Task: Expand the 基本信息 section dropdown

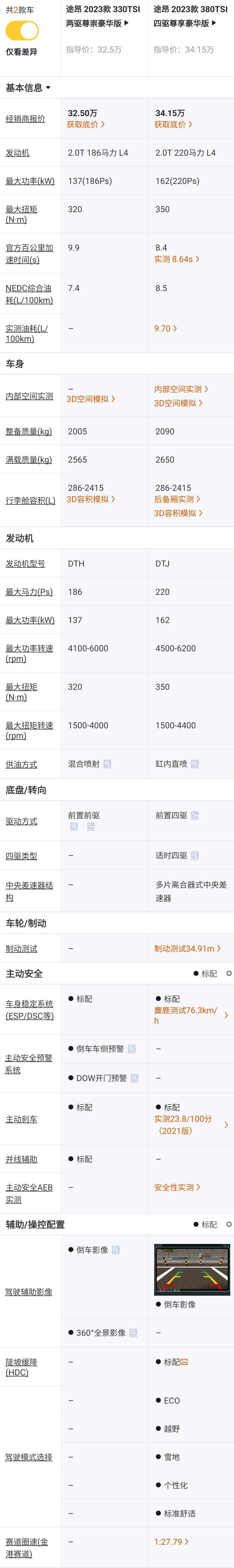Action: [x=28, y=88]
